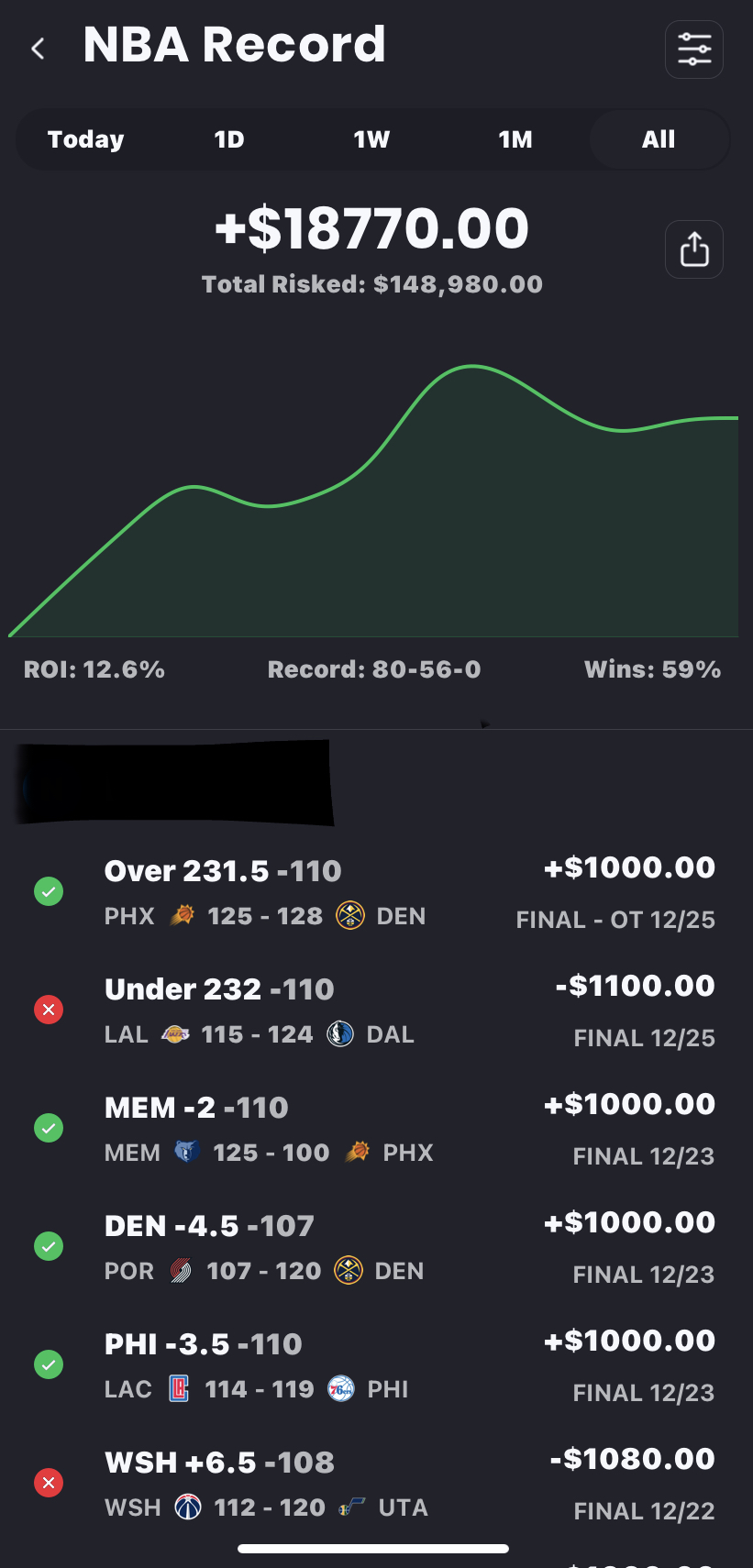Open the Over 231.5 PHX-DEN bet
This screenshot has width=753, height=1568.
pyautogui.click(x=374, y=892)
